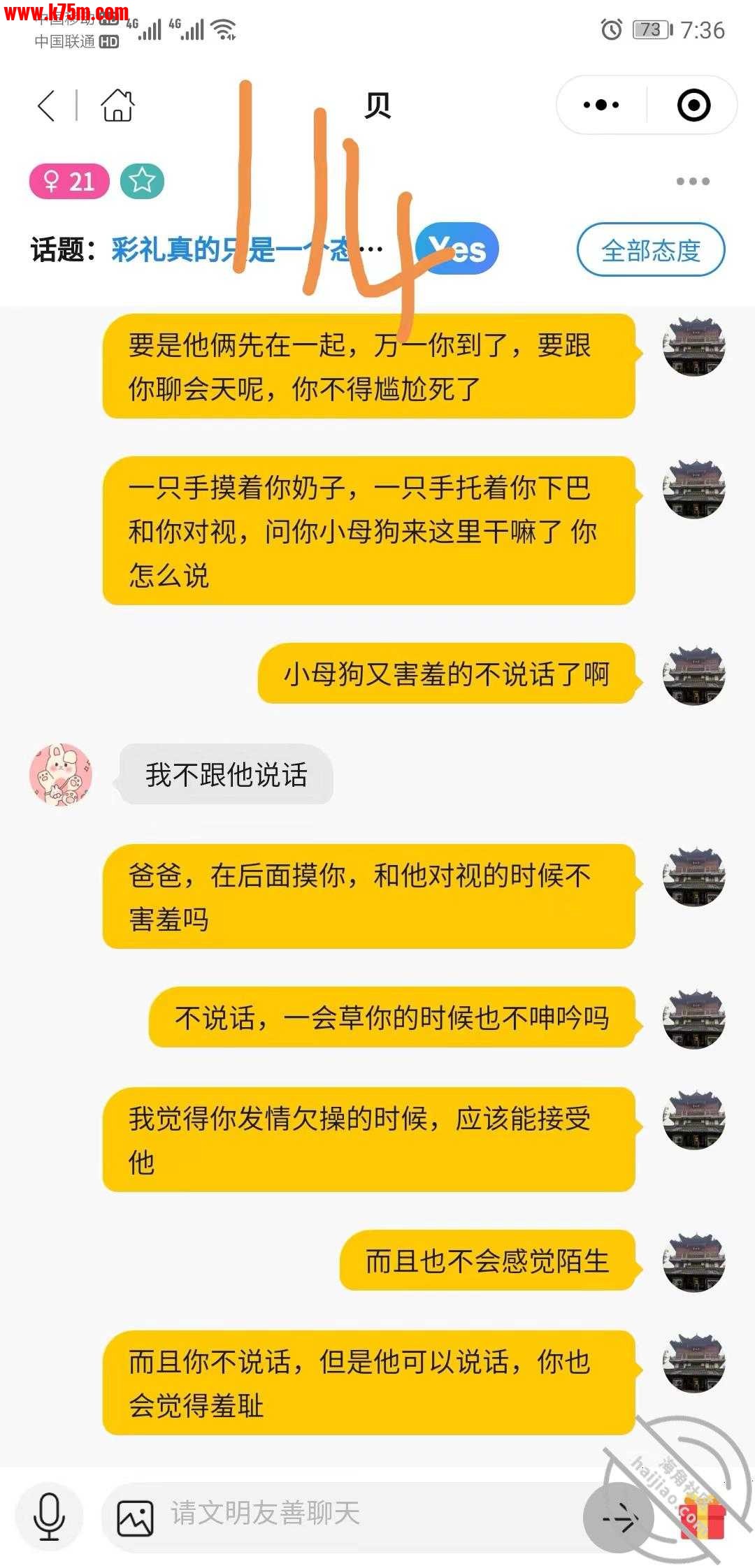
Task: Tap the microphone for voice input
Action: [50, 1516]
